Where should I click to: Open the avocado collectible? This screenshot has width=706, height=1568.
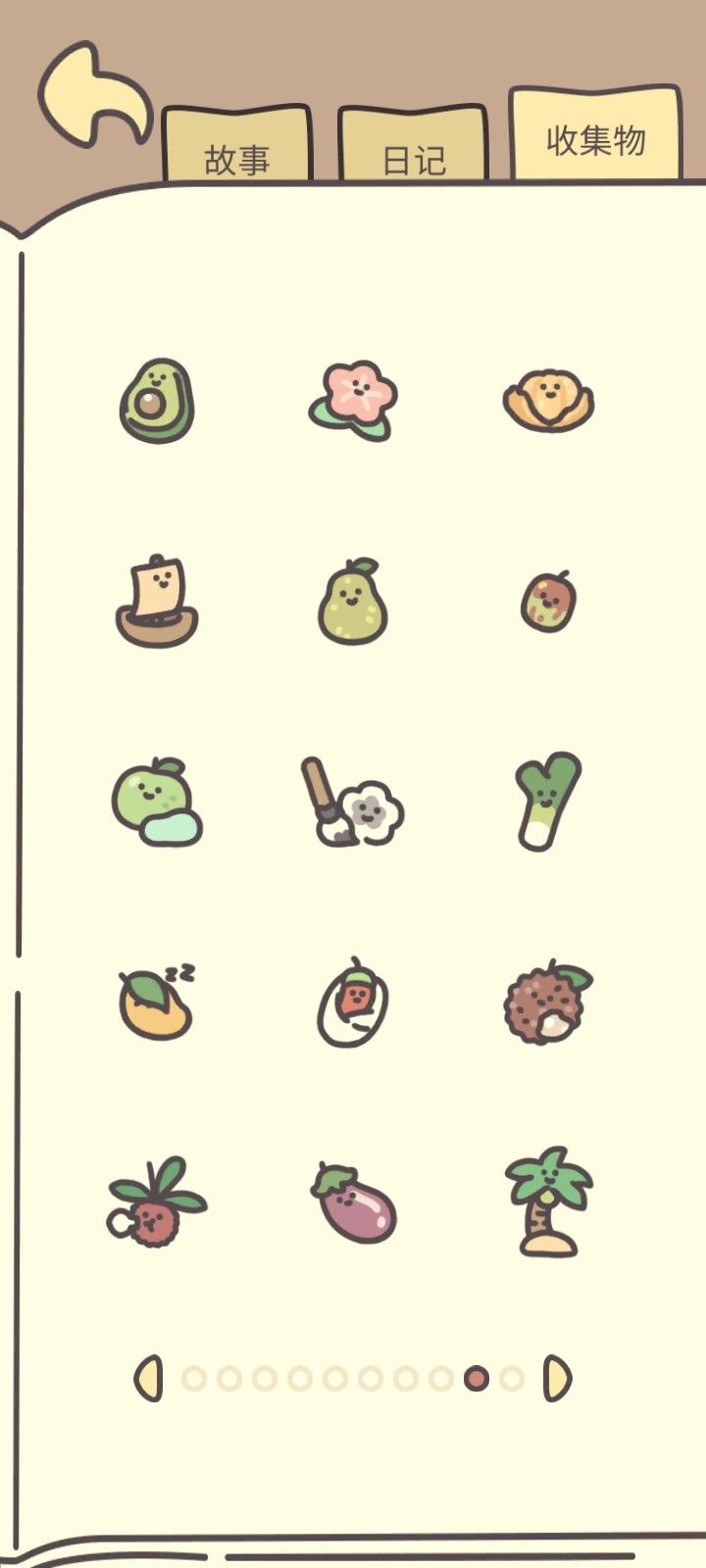tap(157, 401)
